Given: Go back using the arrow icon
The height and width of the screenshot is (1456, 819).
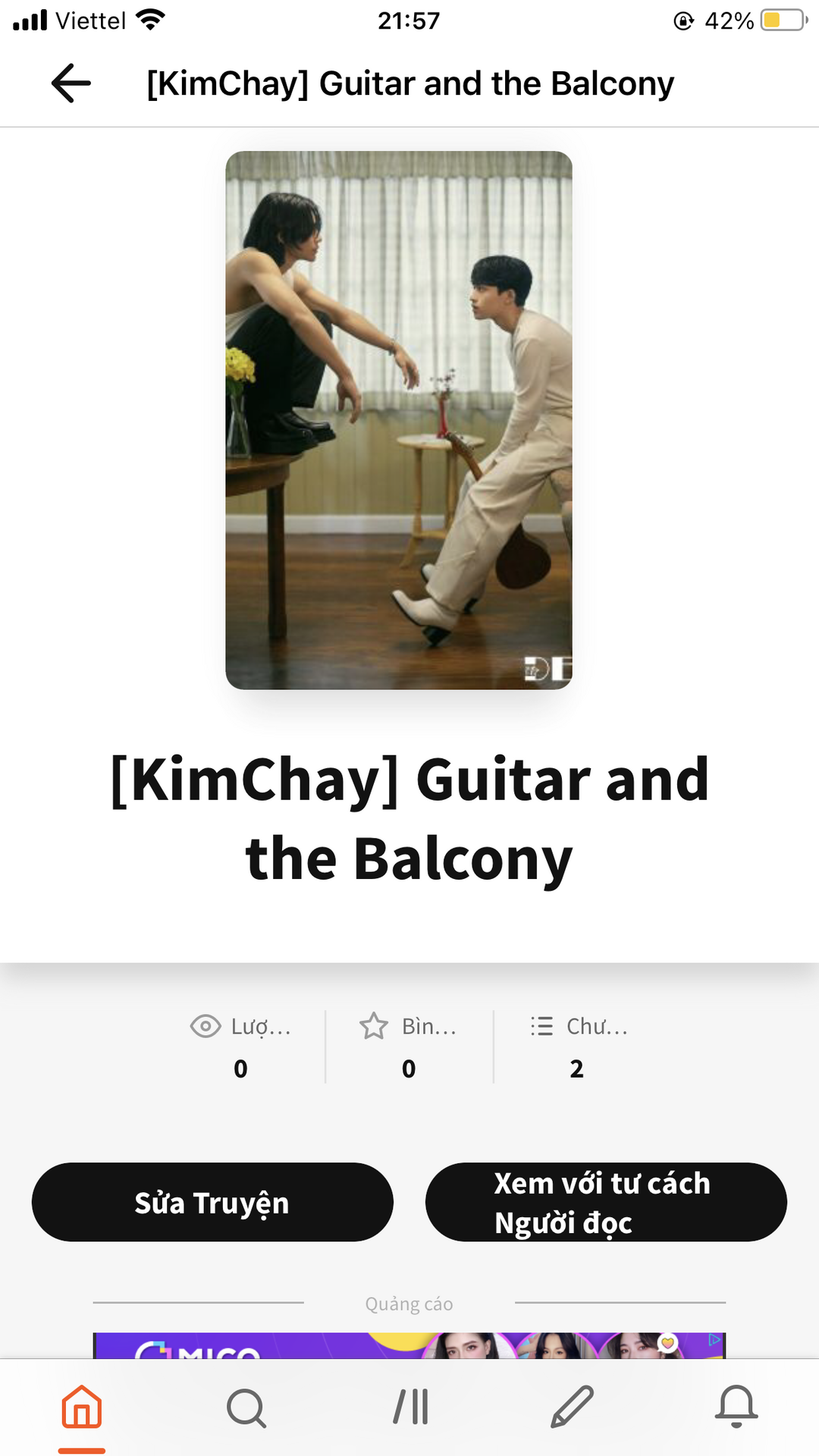Looking at the screenshot, I should [x=71, y=83].
